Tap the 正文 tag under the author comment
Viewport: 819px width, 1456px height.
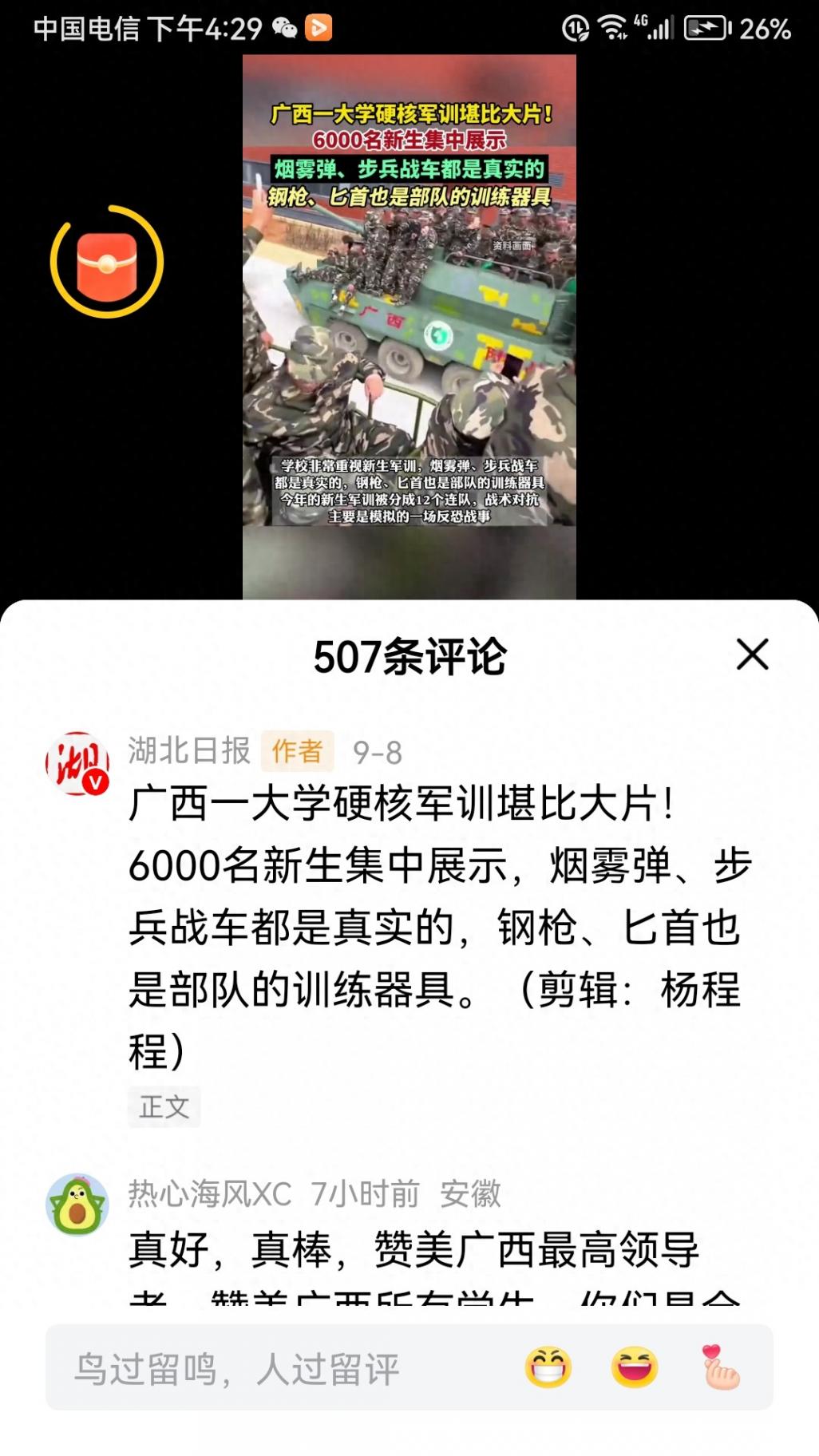tap(164, 1106)
